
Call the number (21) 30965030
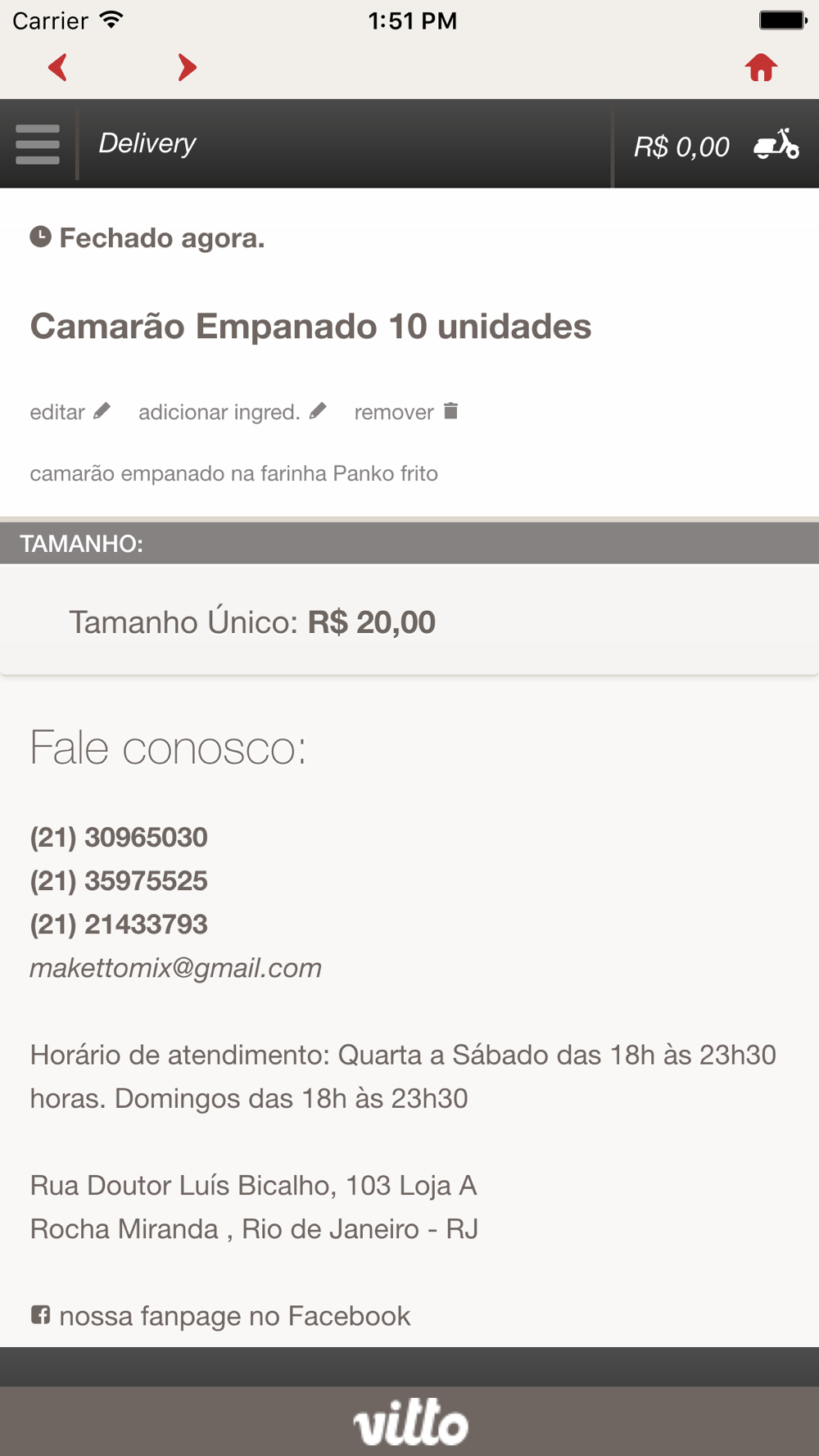(x=119, y=837)
